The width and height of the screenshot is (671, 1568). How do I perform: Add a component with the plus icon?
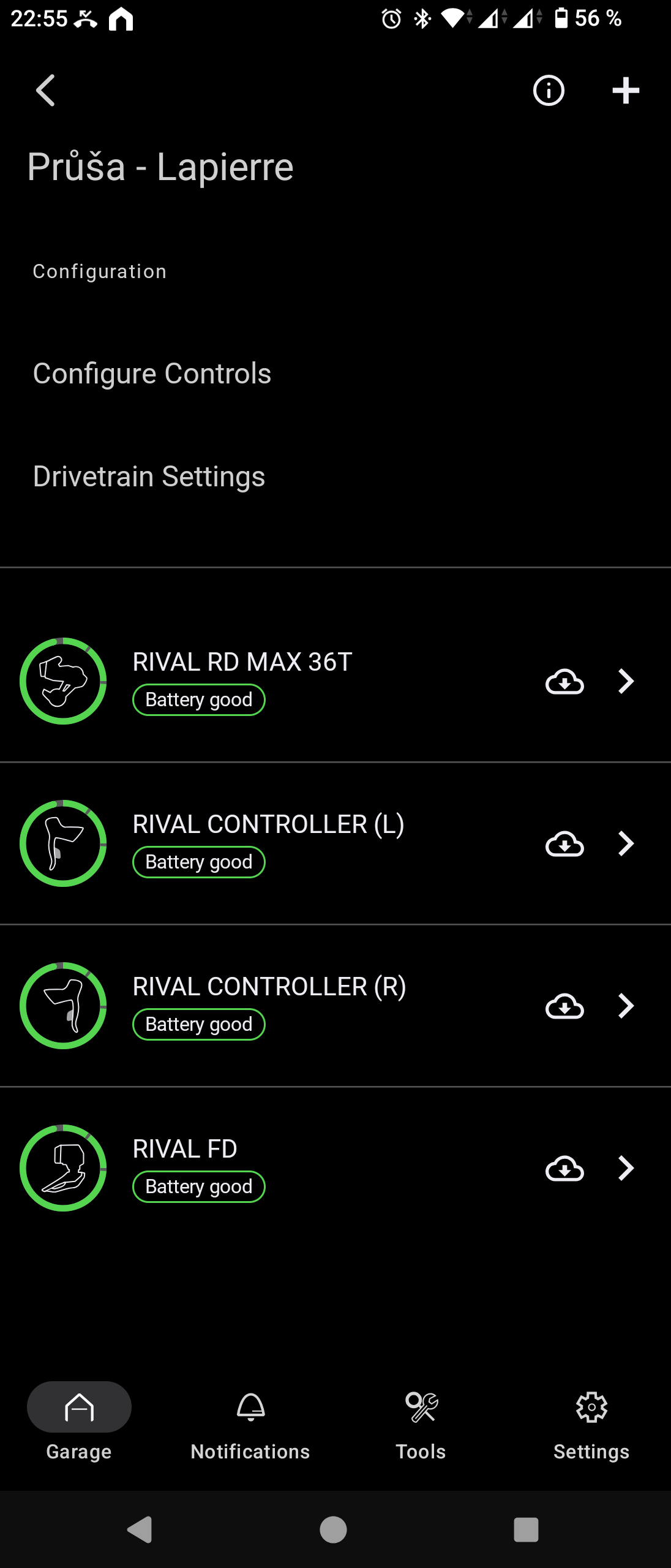tap(626, 91)
